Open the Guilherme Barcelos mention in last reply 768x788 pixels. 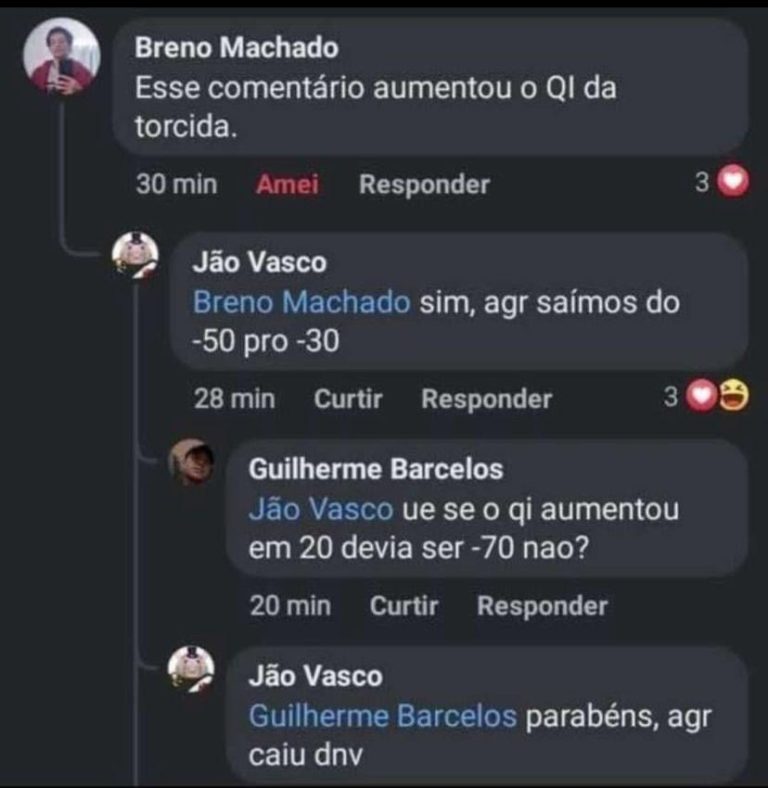click(x=382, y=716)
